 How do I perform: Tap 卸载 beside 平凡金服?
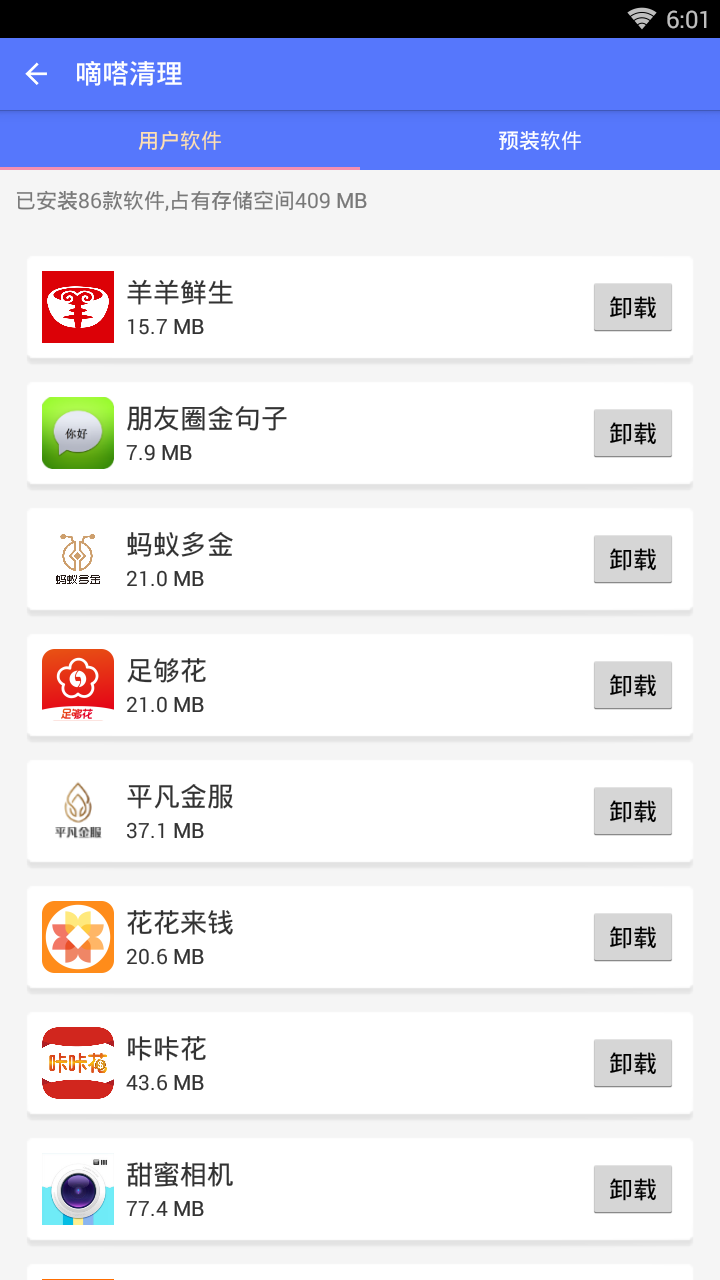tap(632, 811)
